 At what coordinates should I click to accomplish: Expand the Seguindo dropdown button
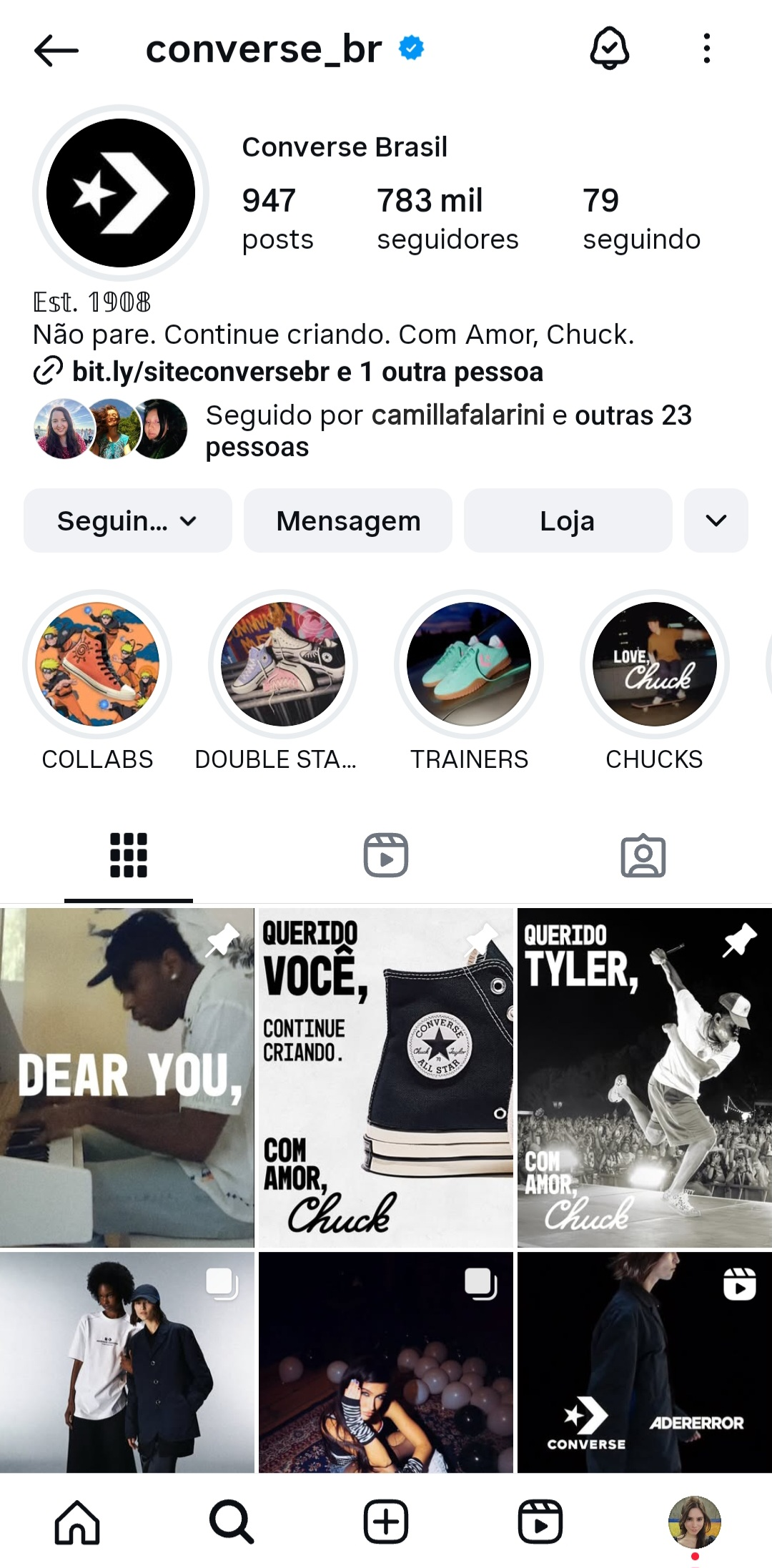point(127,521)
